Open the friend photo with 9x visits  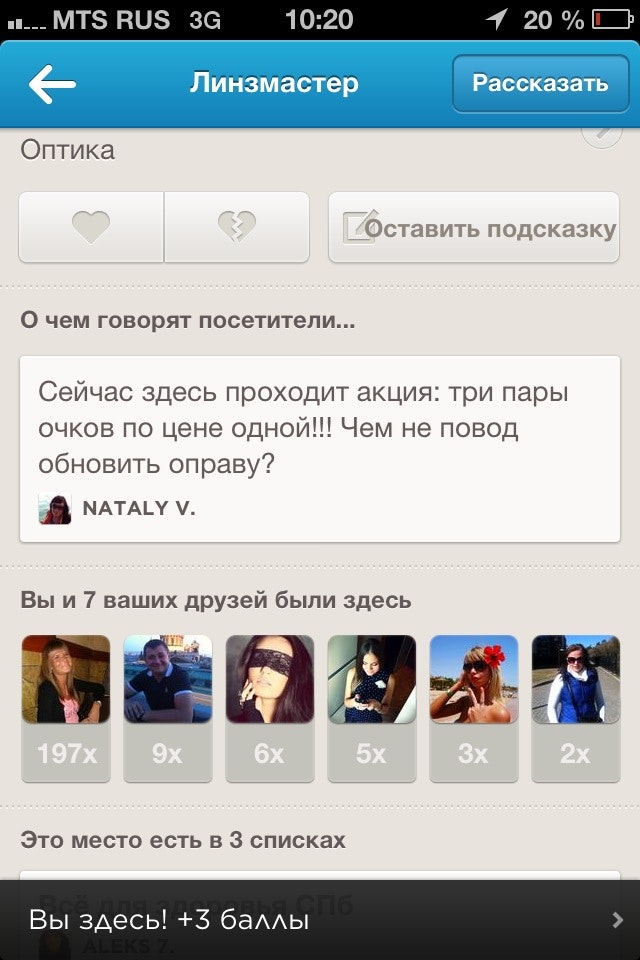coord(168,680)
